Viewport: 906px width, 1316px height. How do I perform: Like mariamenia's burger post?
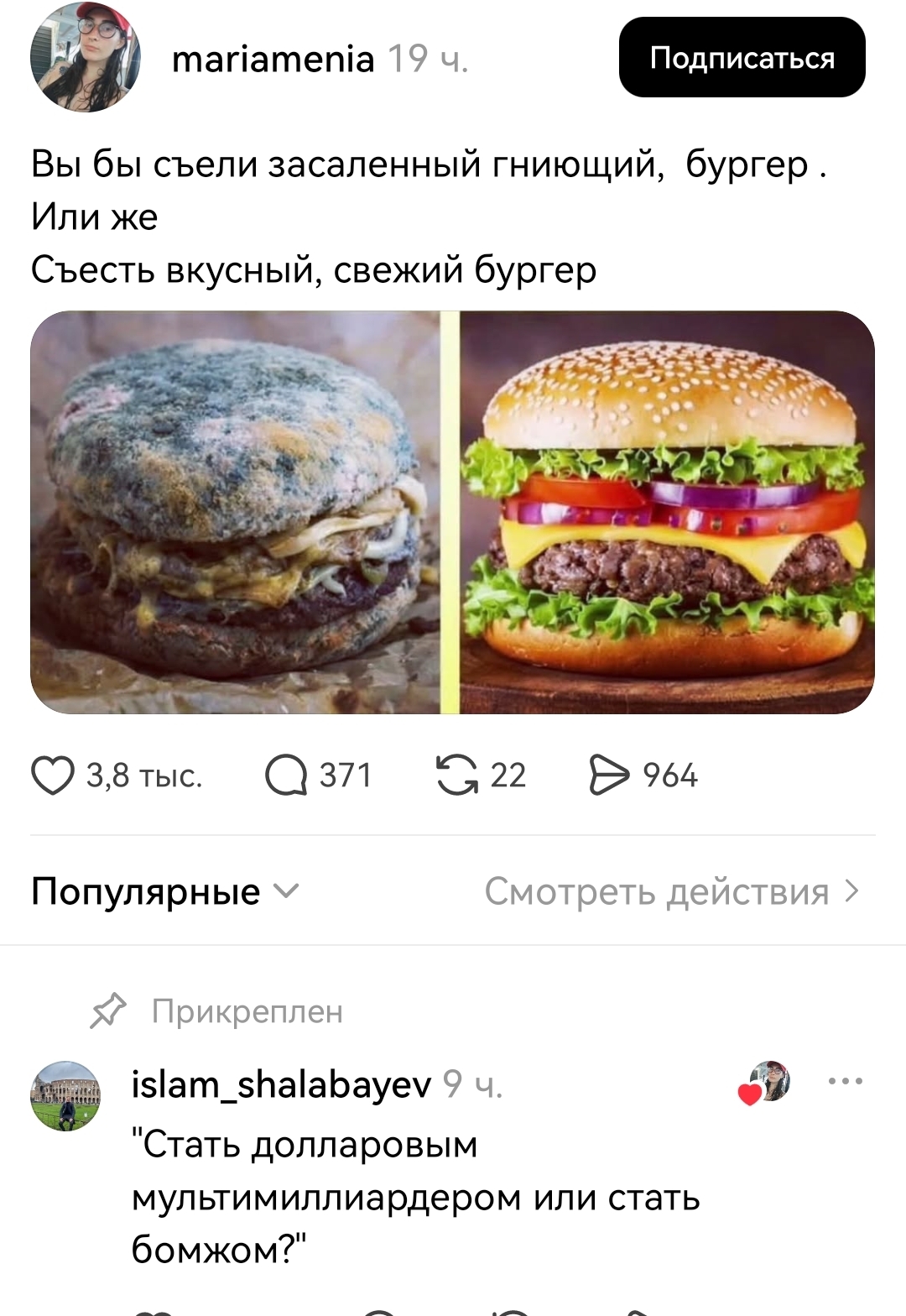(52, 775)
